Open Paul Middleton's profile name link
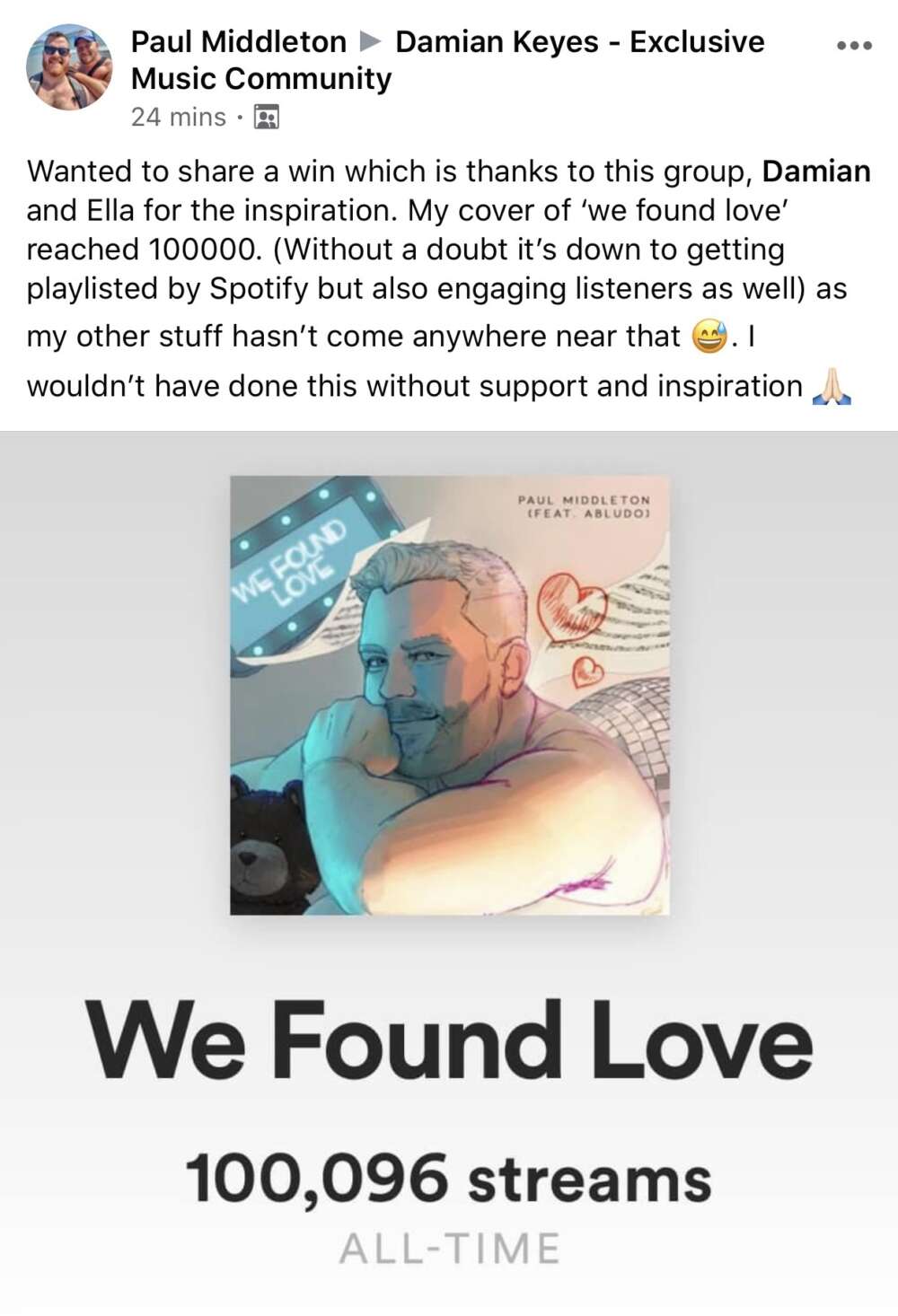 238,41
